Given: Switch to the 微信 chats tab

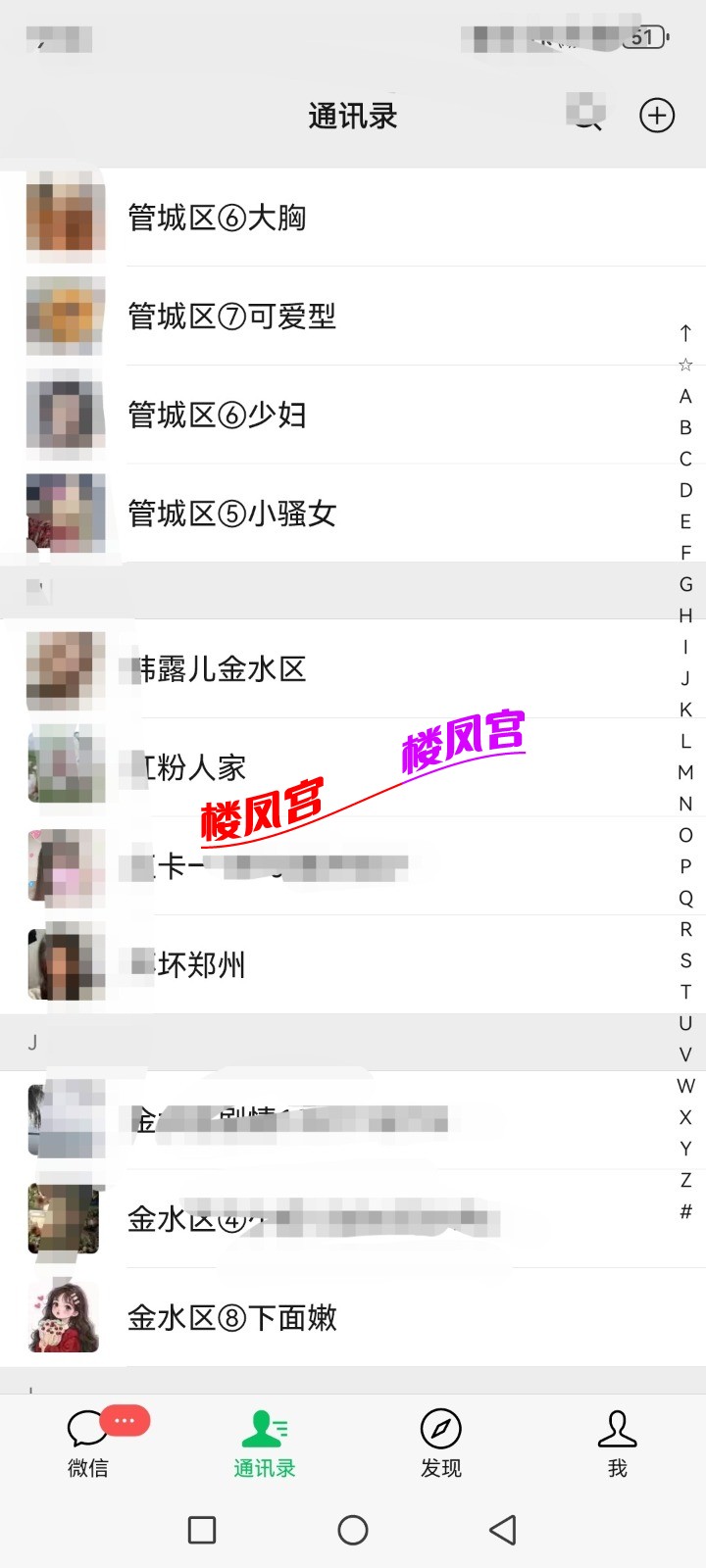Looking at the screenshot, I should [x=88, y=1443].
